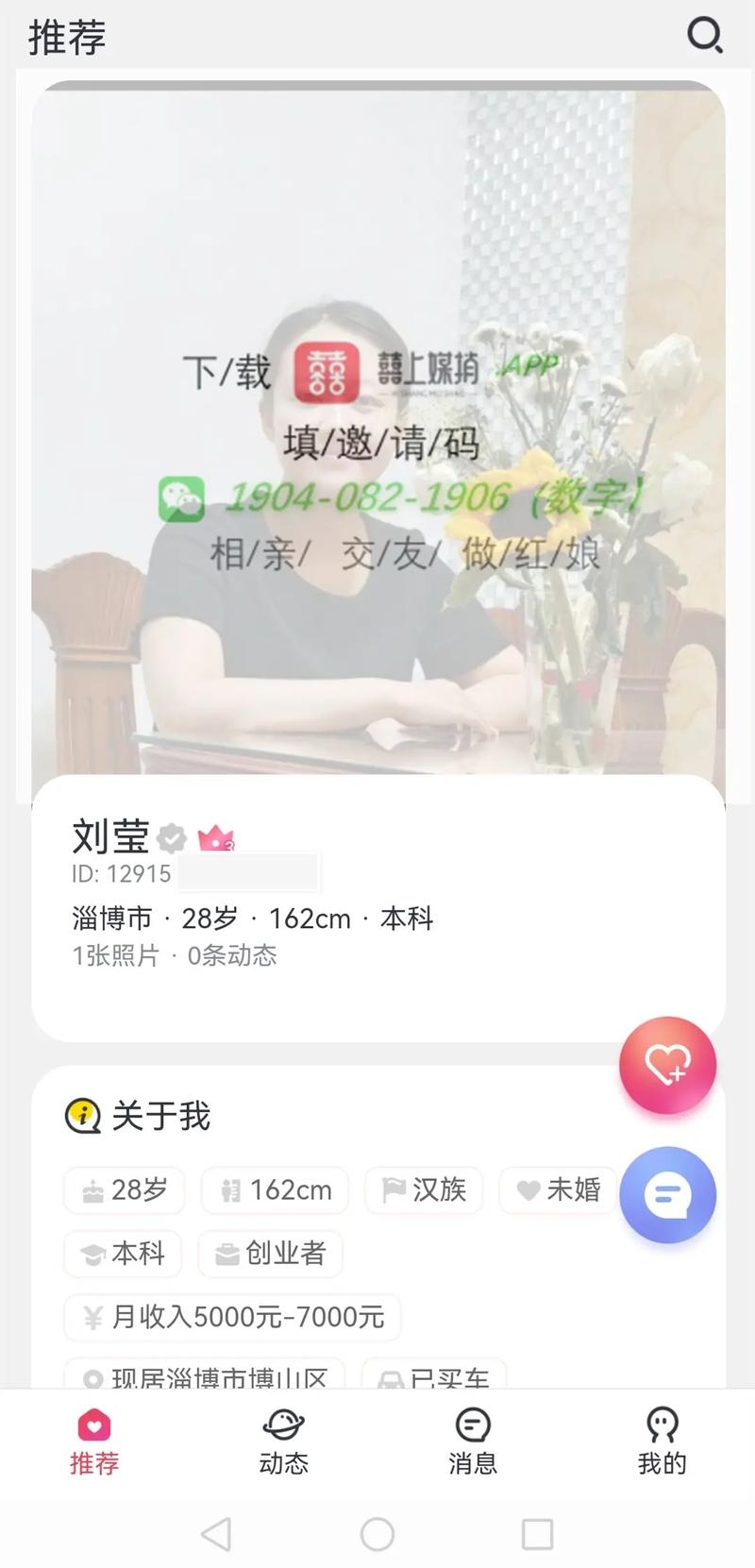Open the search icon on 推荐 page
755x1568 pixels.
click(x=705, y=37)
